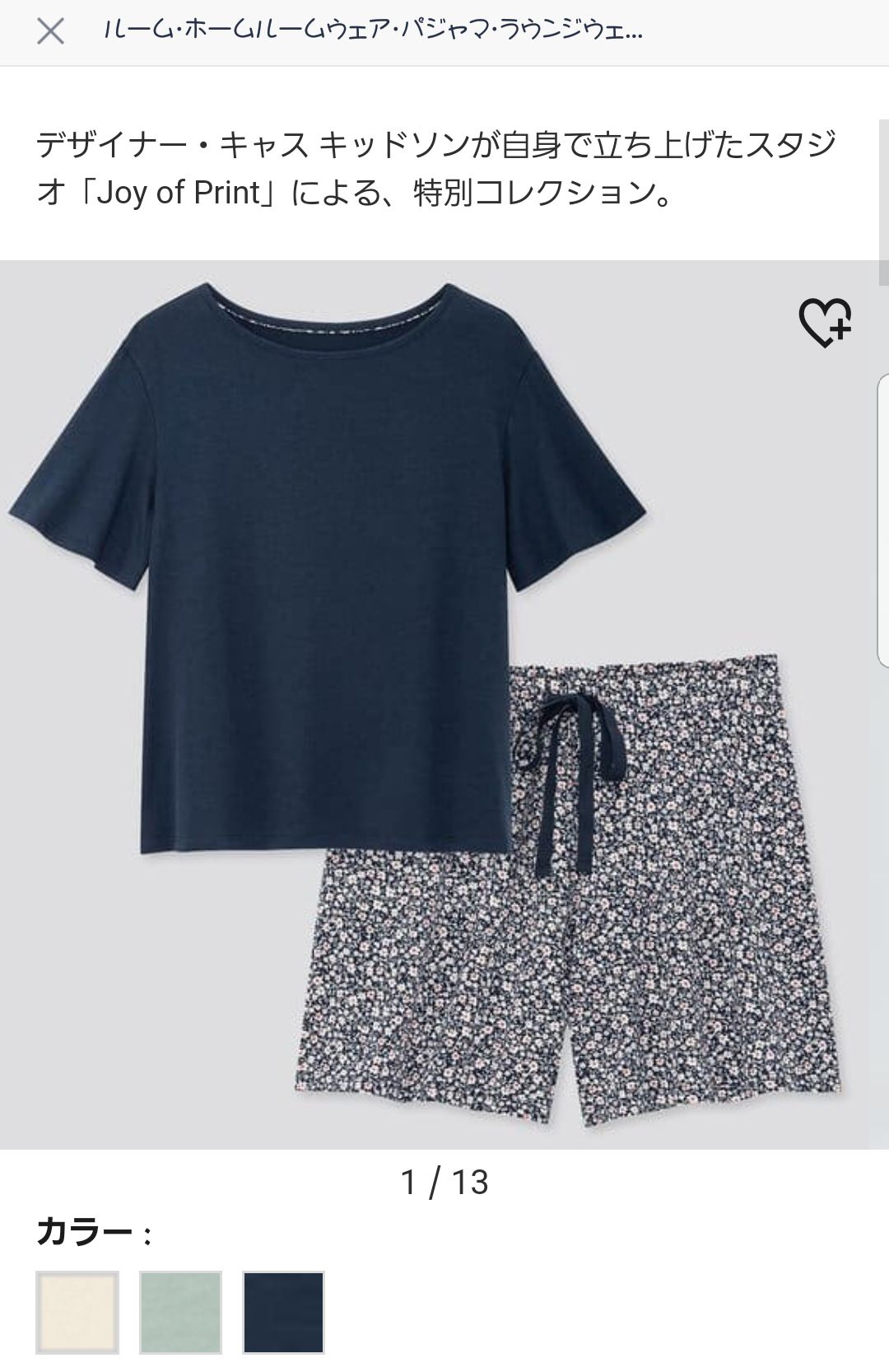Select the off-white color swatch

click(x=77, y=1313)
